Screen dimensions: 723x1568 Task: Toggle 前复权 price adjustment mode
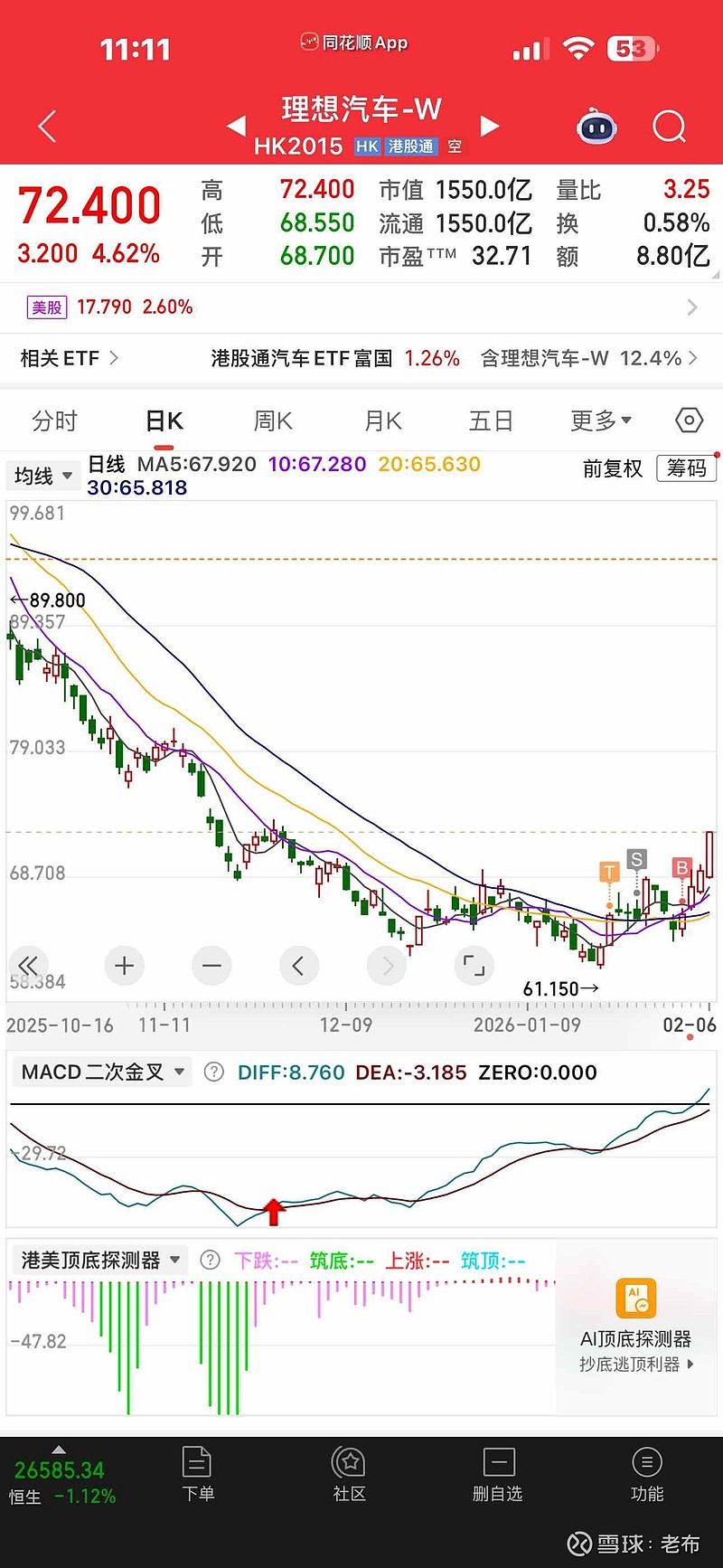click(x=613, y=469)
